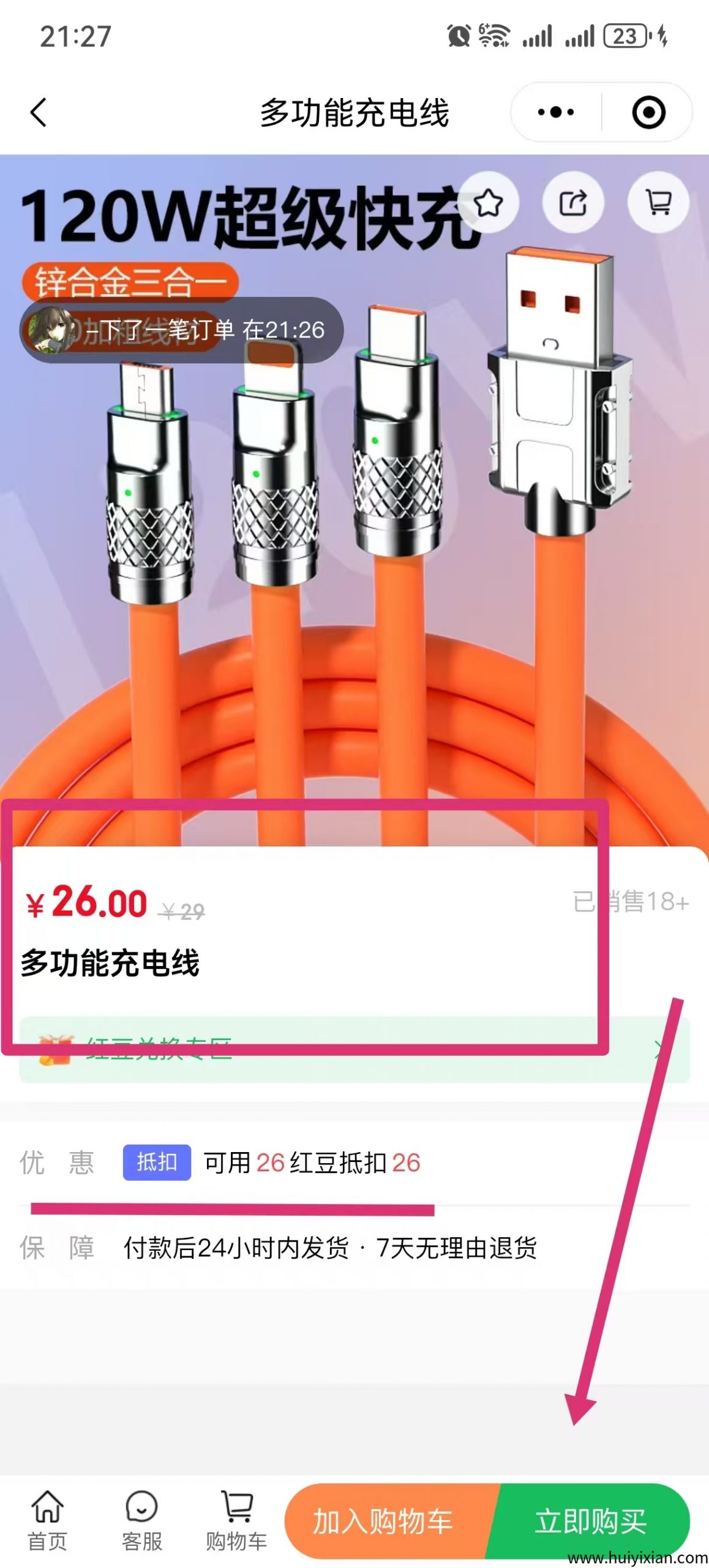The image size is (709, 1568).
Task: Share this charging cable product
Action: tap(573, 203)
